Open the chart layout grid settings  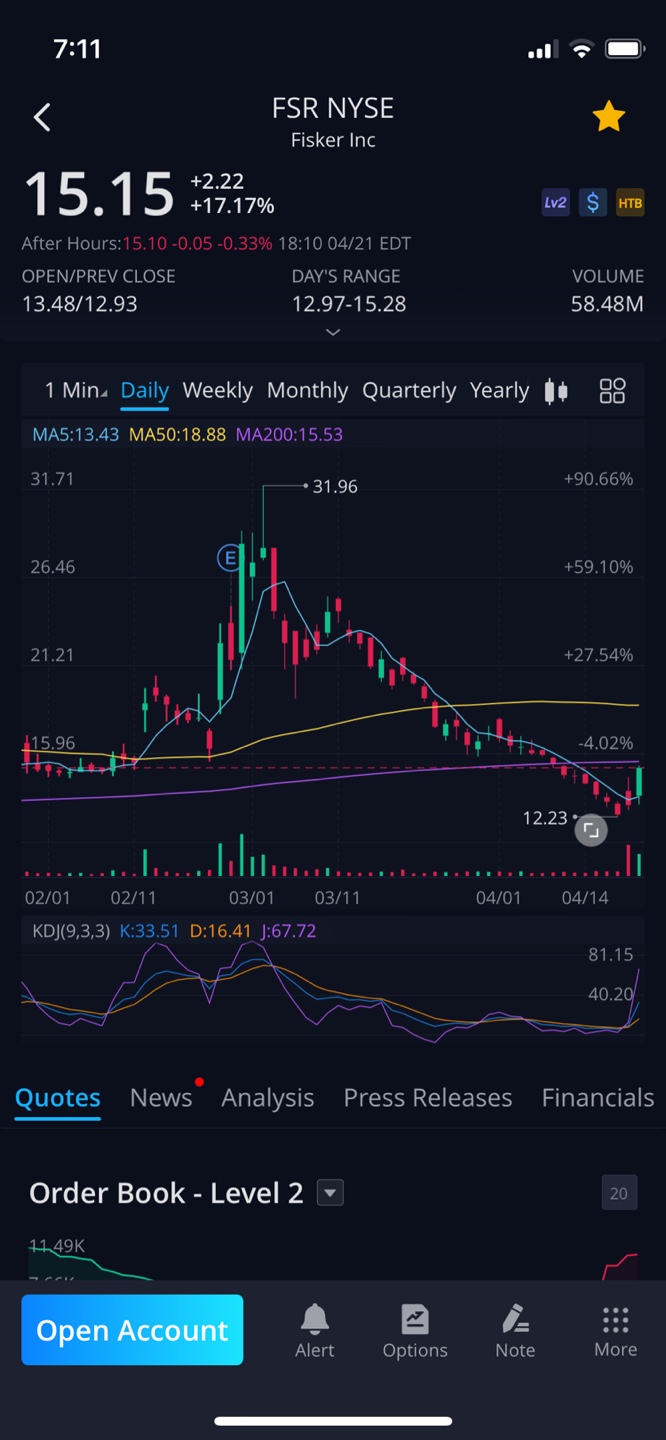coord(612,391)
